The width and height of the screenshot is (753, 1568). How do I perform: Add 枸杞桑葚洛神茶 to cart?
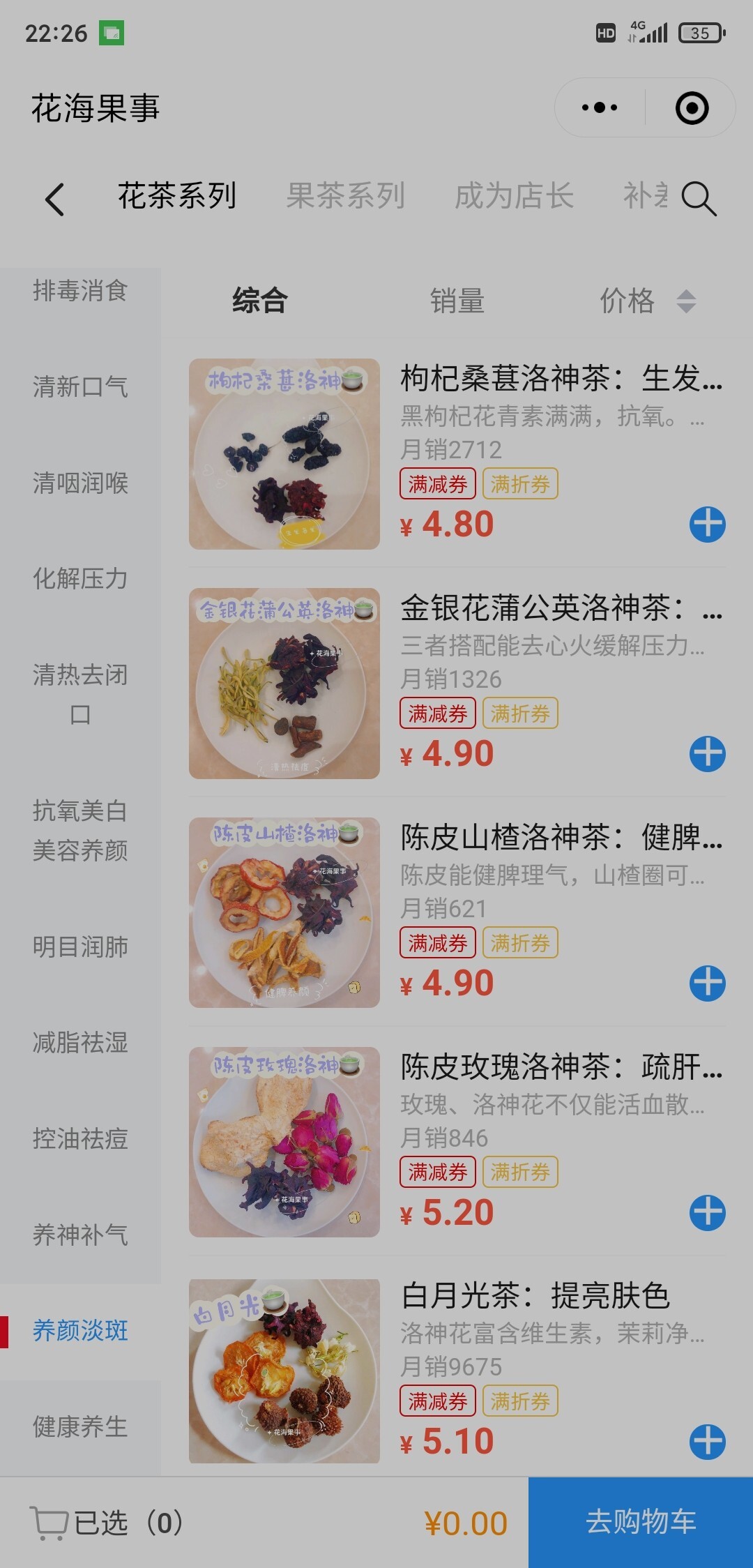708,525
